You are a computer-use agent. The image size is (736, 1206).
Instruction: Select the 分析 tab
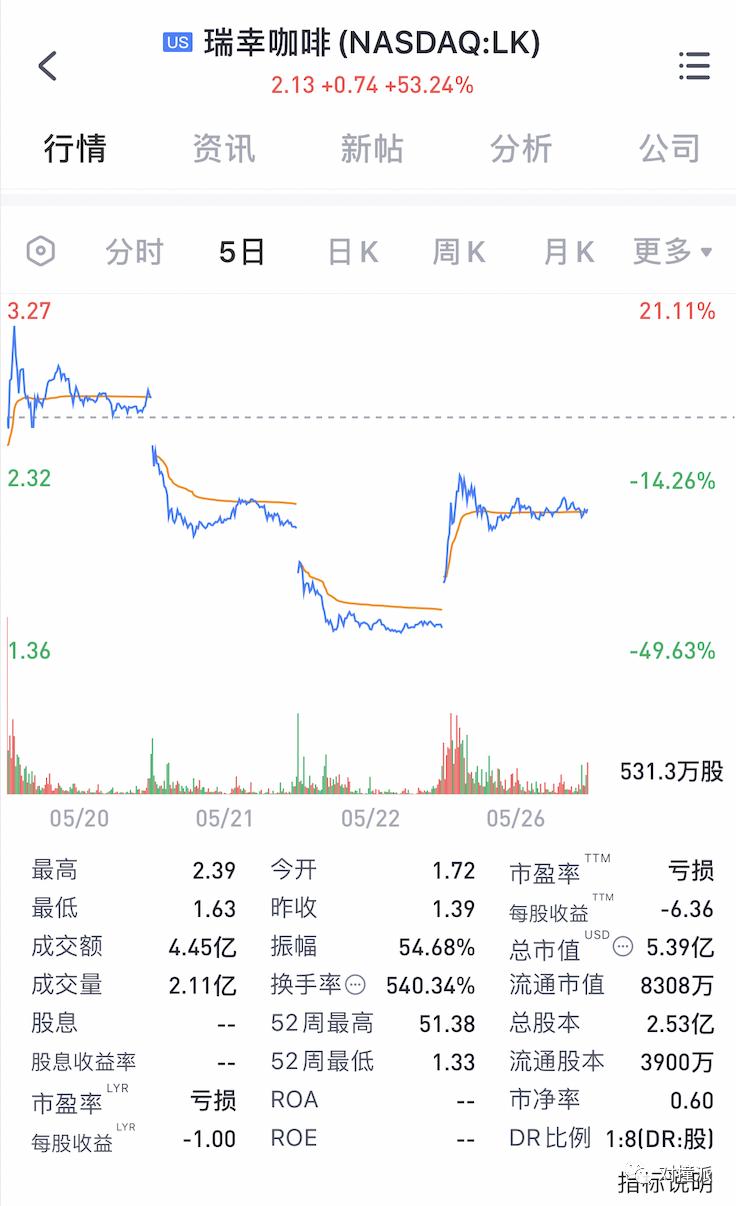pyautogui.click(x=521, y=149)
